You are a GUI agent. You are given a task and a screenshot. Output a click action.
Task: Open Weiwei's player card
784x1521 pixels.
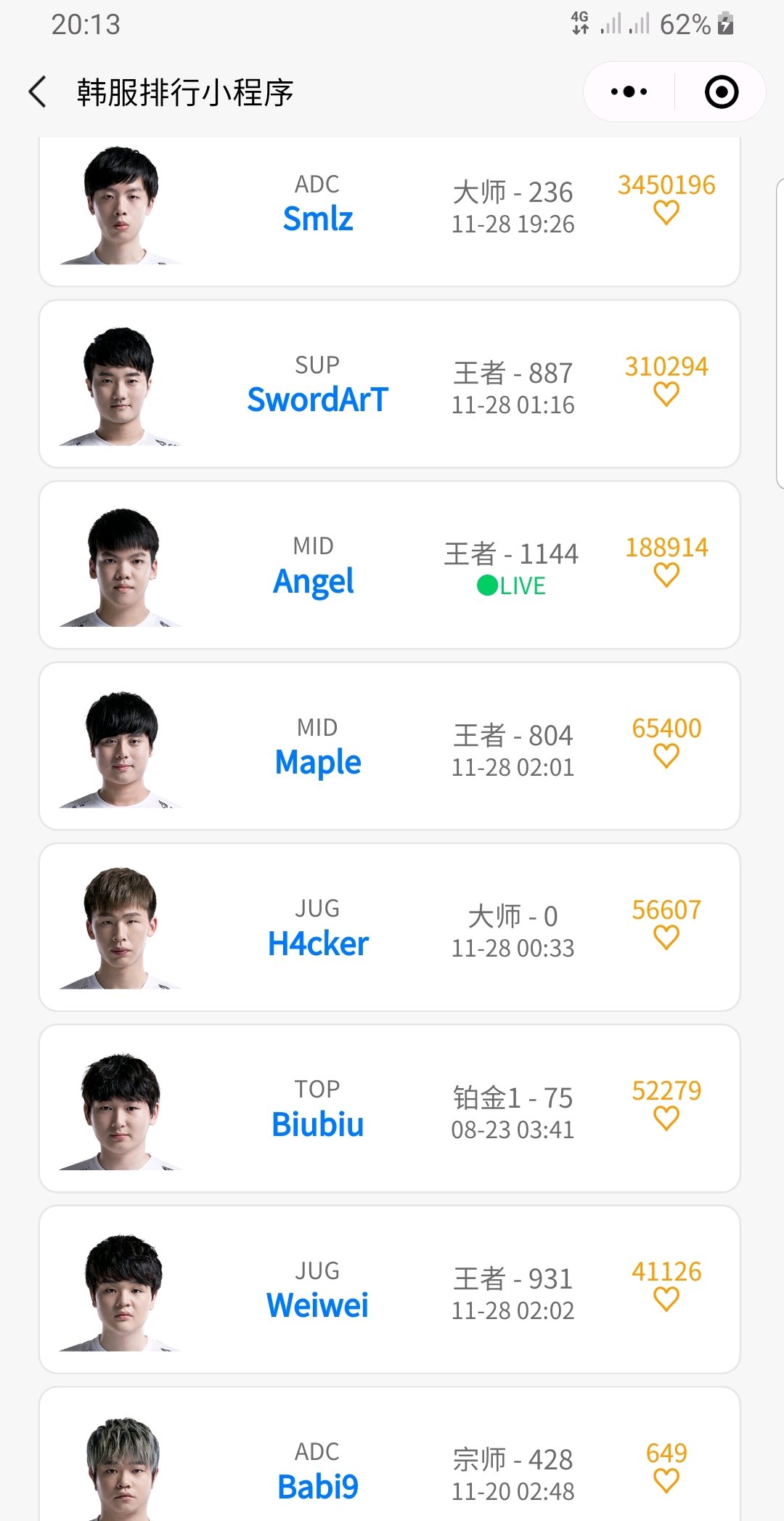[x=390, y=1289]
